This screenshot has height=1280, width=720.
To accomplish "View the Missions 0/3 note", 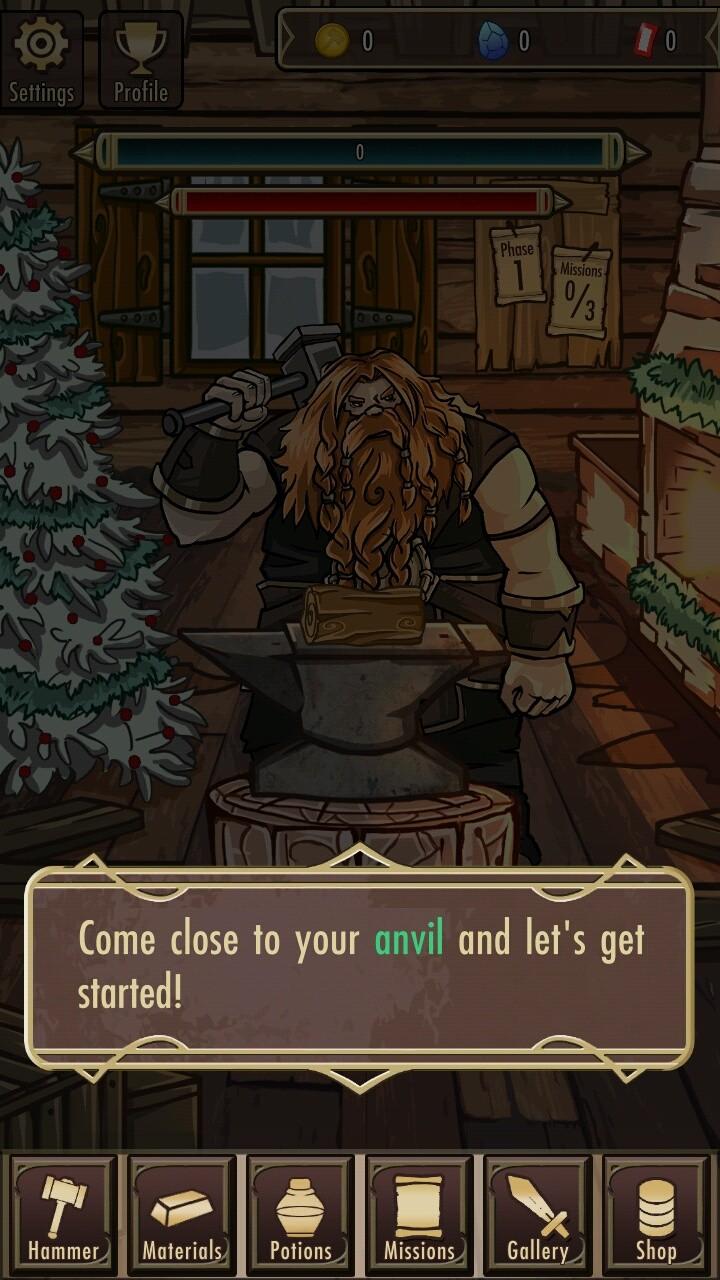I will coord(580,292).
